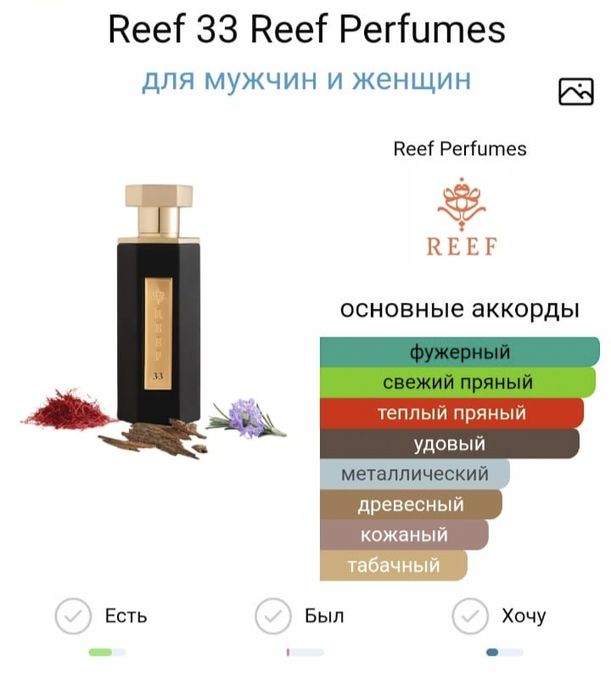This screenshot has width=611, height=699.
Task: Open the photo gallery icon
Action: (x=576, y=92)
